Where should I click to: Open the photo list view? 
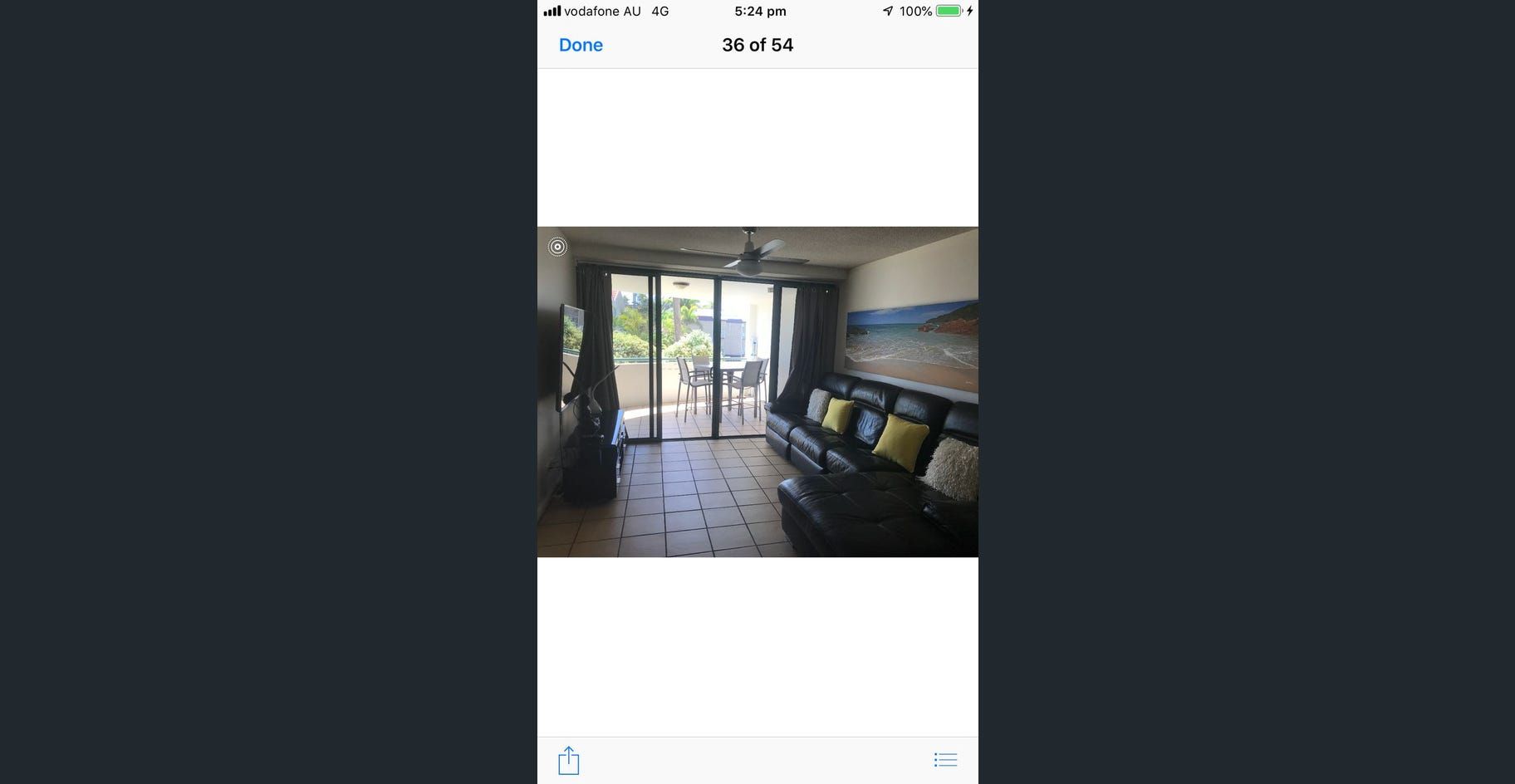pos(945,760)
